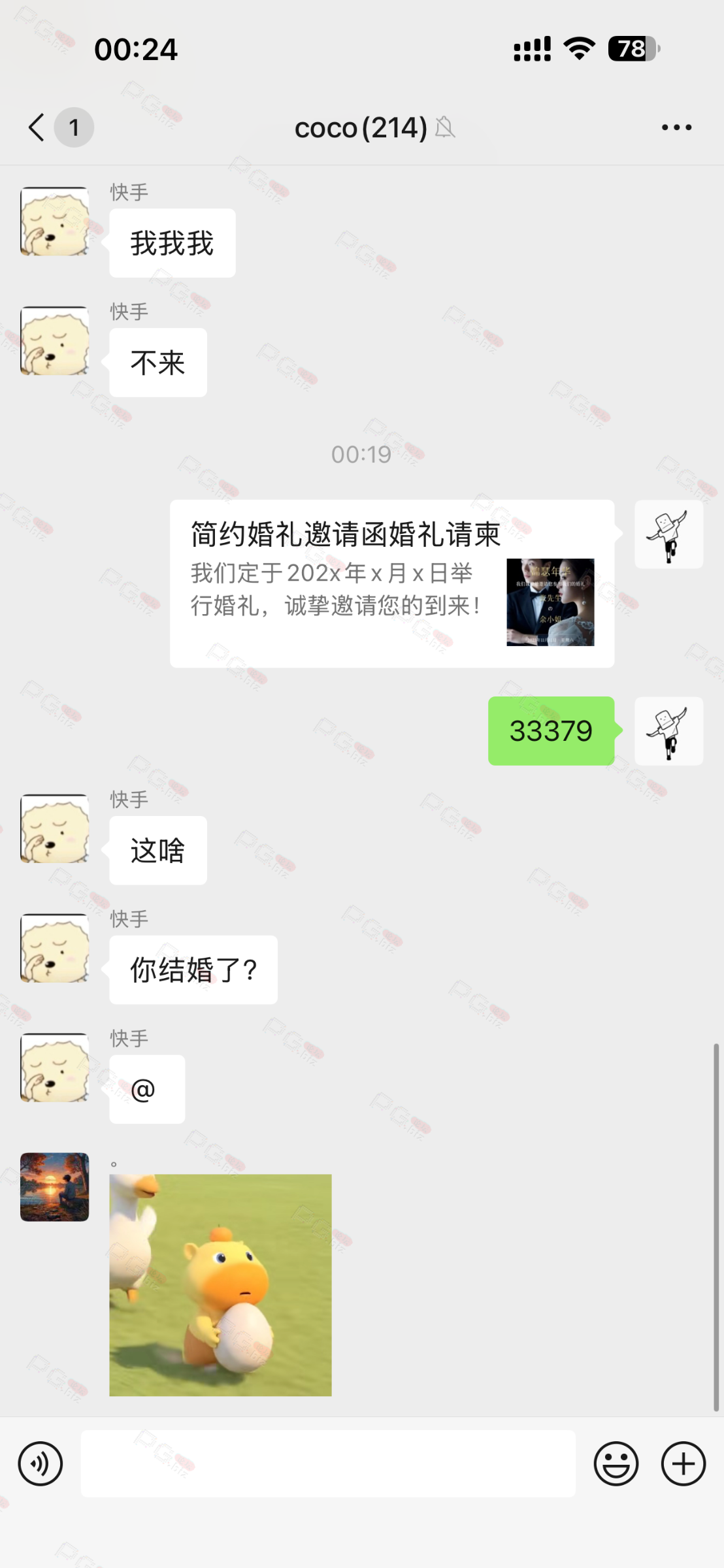The height and width of the screenshot is (1568, 724).
Task: Open the three-dot chat info menu
Action: pyautogui.click(x=676, y=127)
